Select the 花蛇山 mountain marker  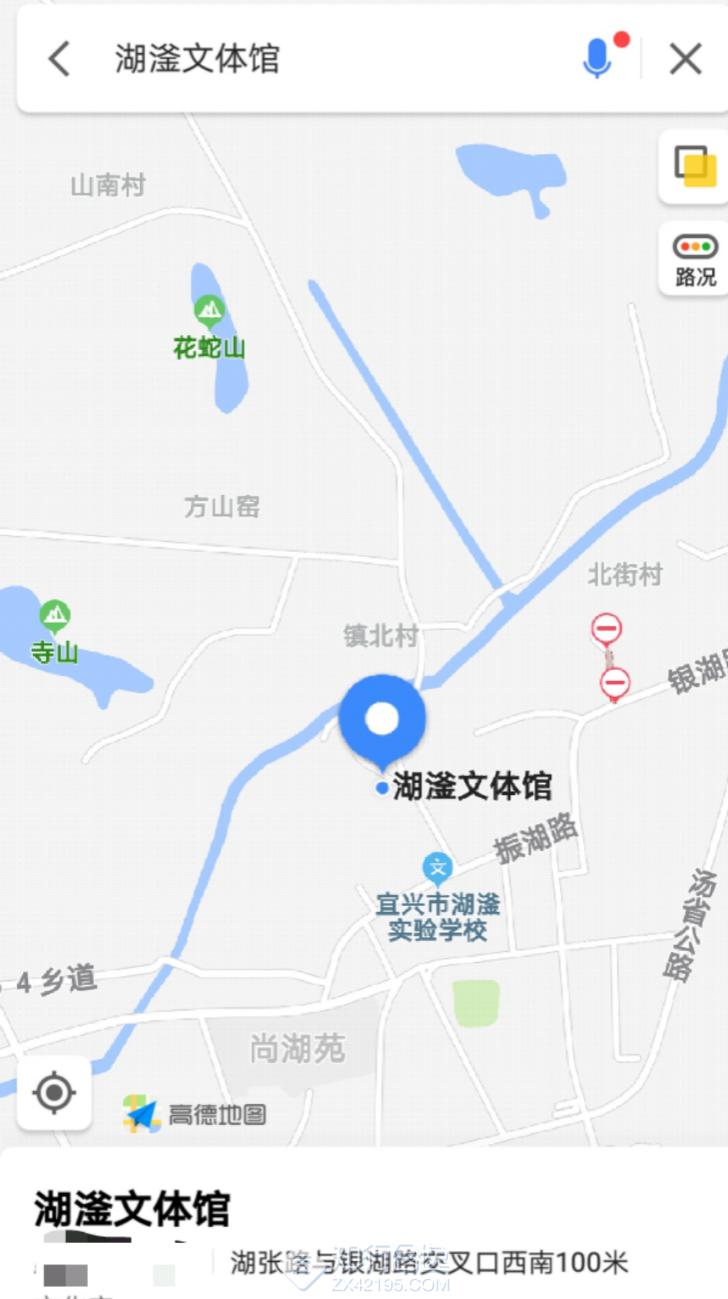[x=209, y=312]
